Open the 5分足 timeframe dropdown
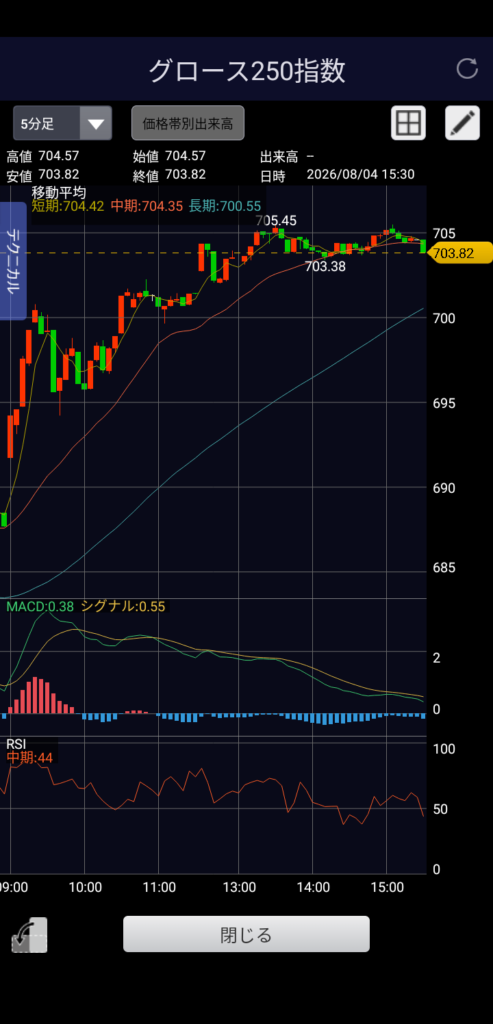The width and height of the screenshot is (493, 1024). point(63,123)
